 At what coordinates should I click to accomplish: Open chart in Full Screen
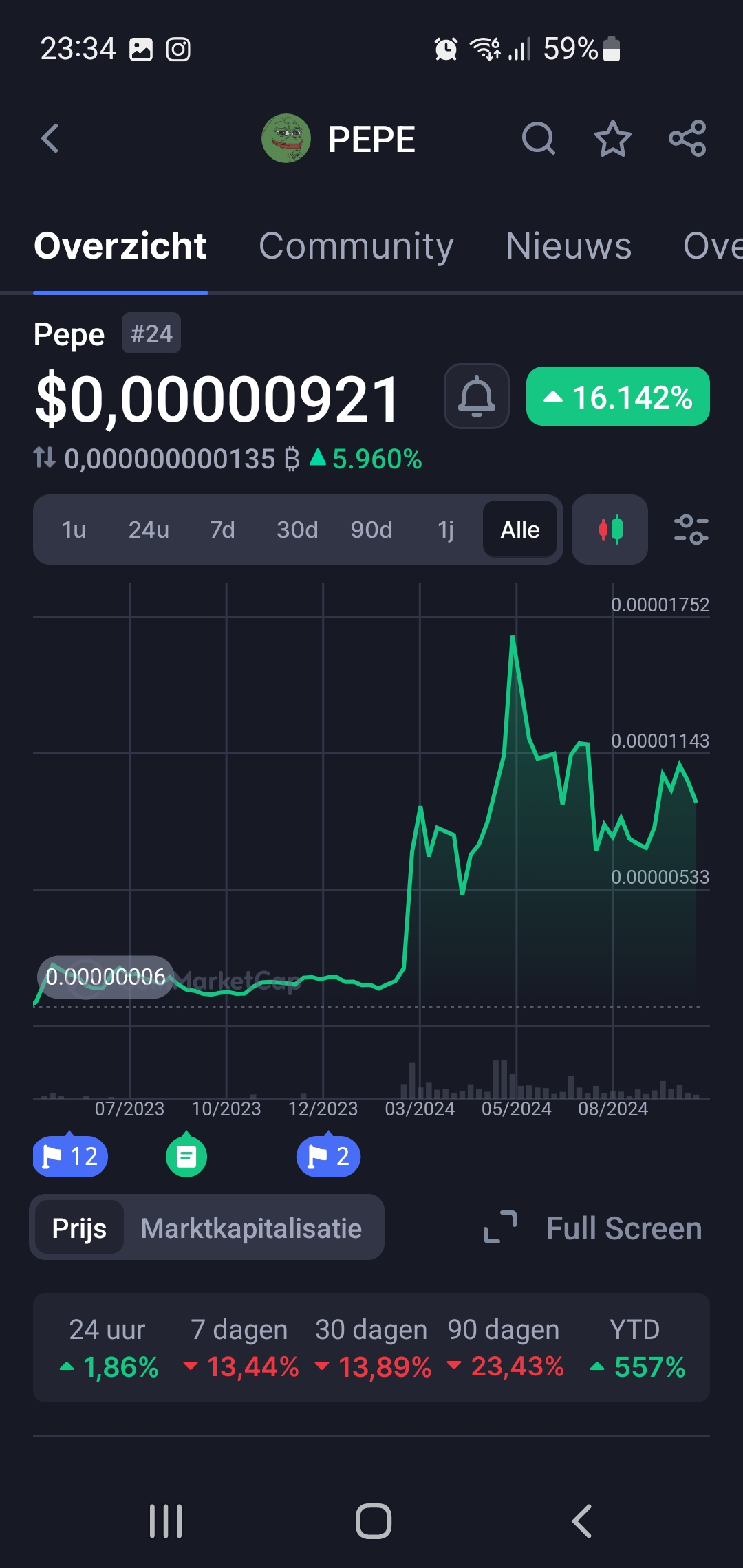pyautogui.click(x=593, y=1228)
